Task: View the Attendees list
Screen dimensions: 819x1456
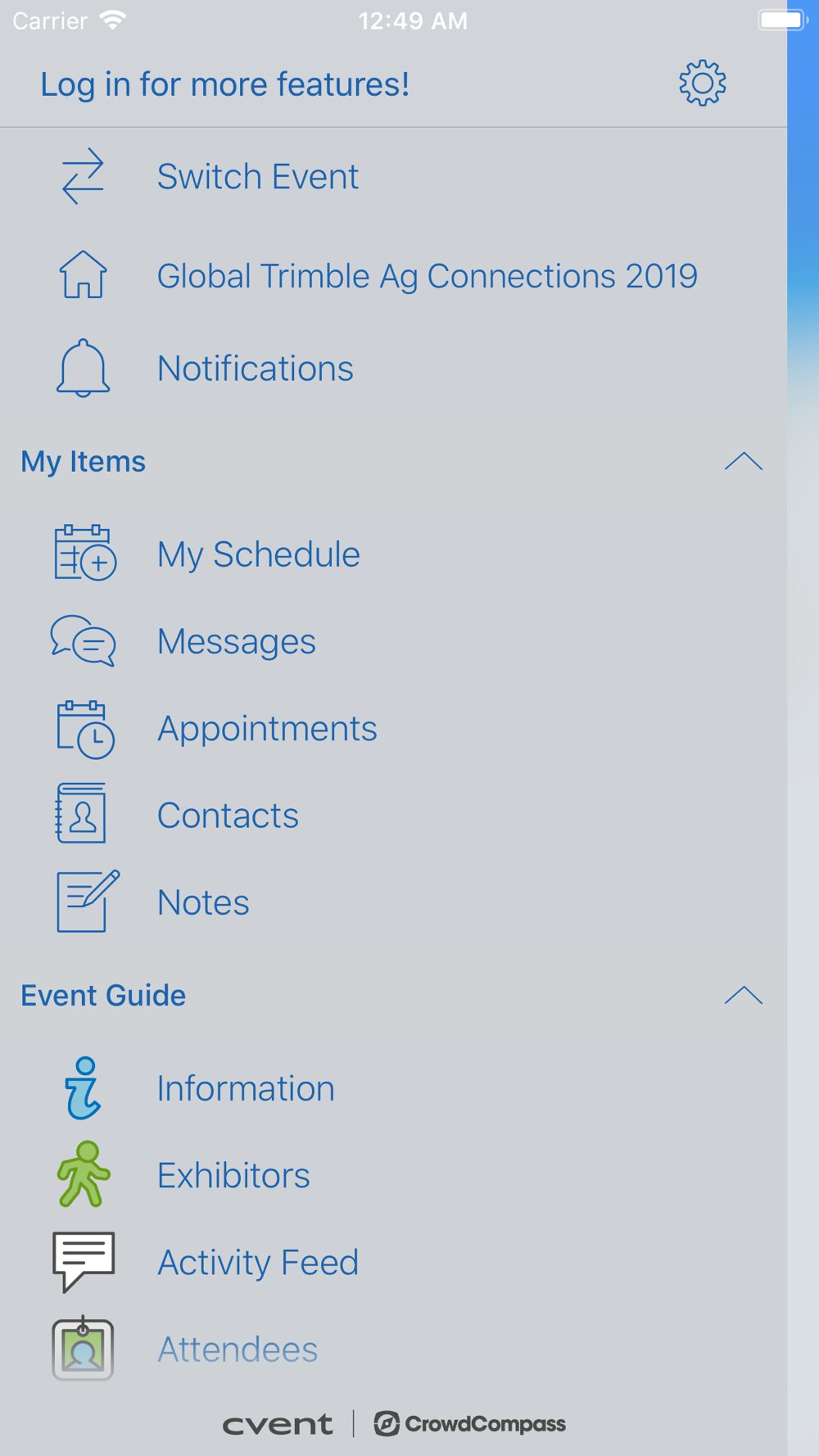Action: point(393,1349)
